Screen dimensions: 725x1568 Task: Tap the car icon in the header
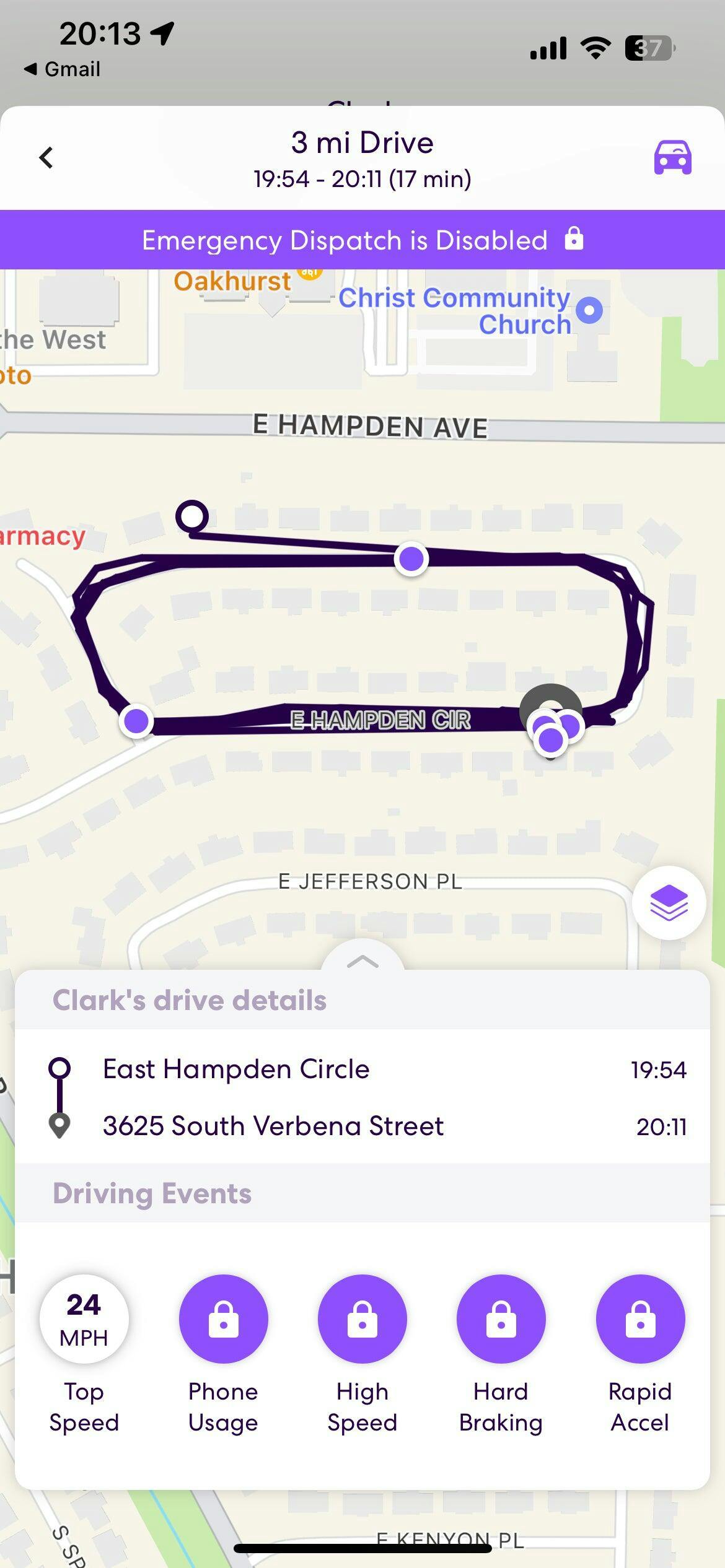(x=672, y=158)
